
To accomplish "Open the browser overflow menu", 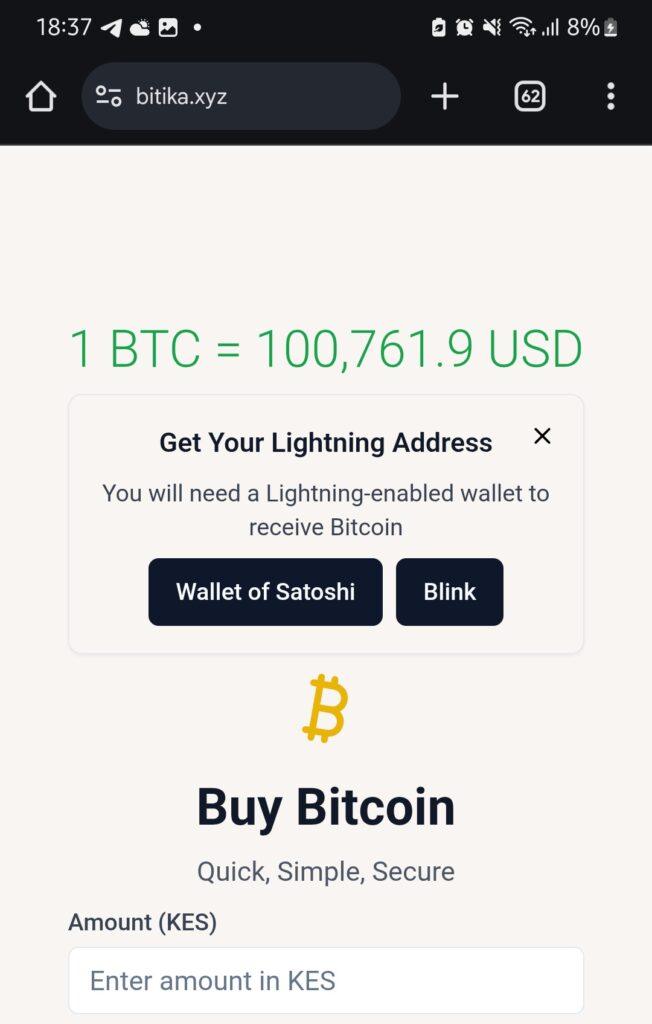I will pyautogui.click(x=610, y=97).
